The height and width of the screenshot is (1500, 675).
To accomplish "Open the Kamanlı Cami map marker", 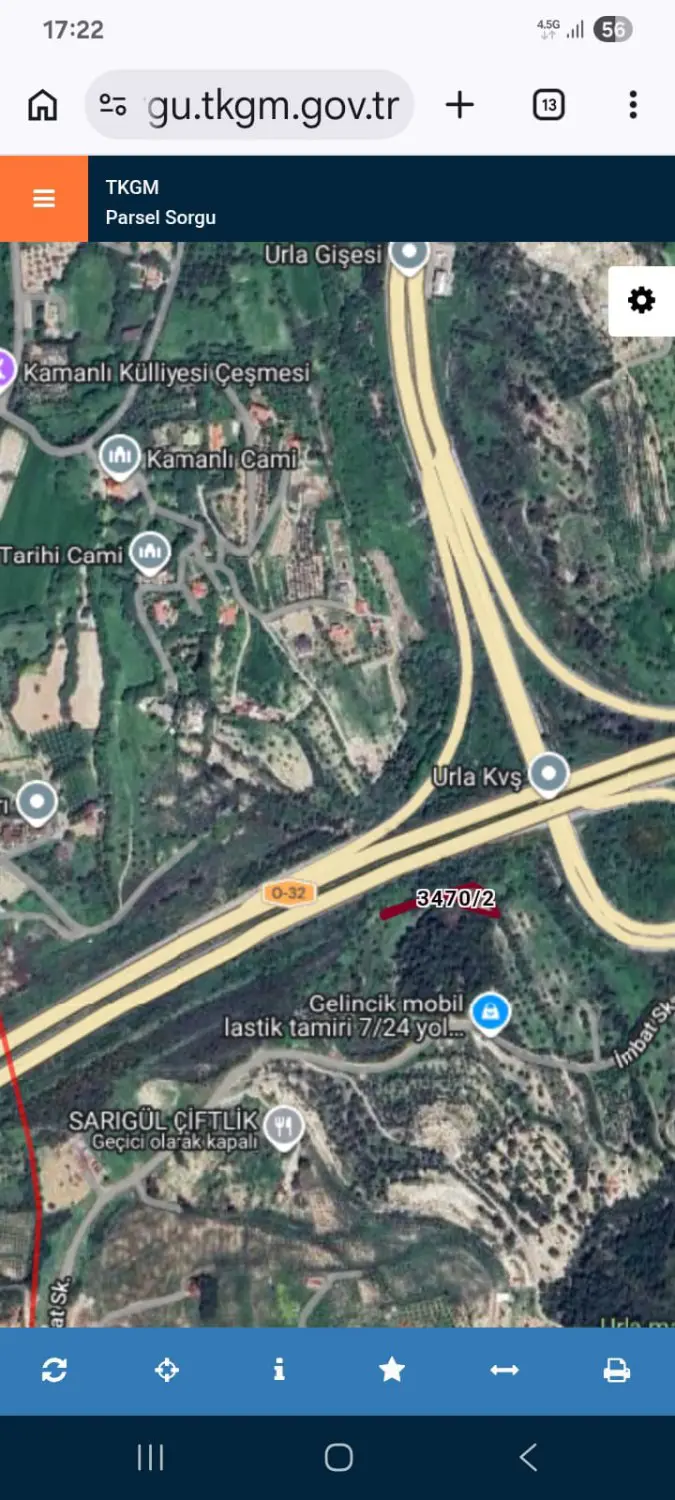I will (121, 457).
